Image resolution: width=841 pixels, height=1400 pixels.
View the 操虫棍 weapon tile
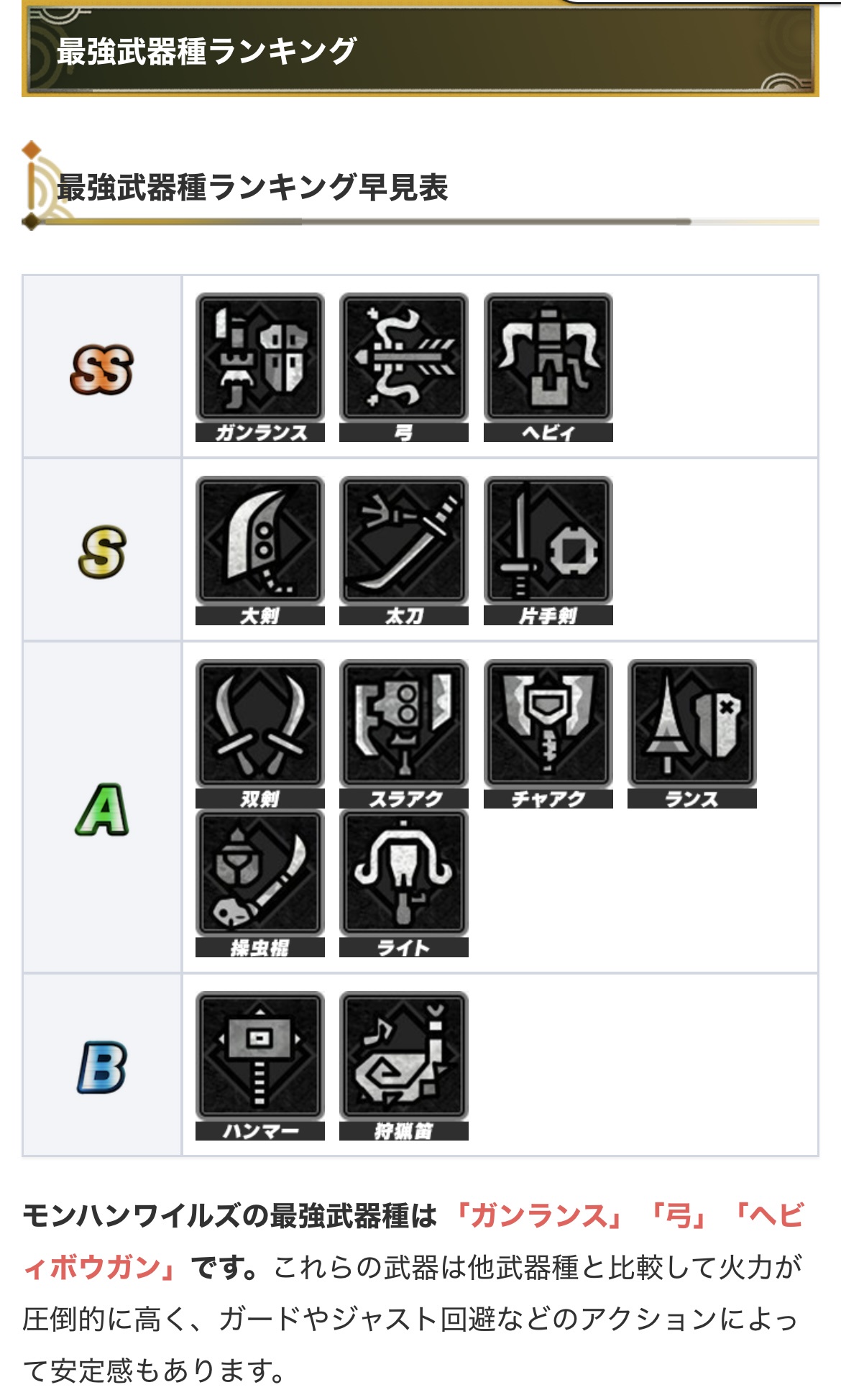coord(259,883)
